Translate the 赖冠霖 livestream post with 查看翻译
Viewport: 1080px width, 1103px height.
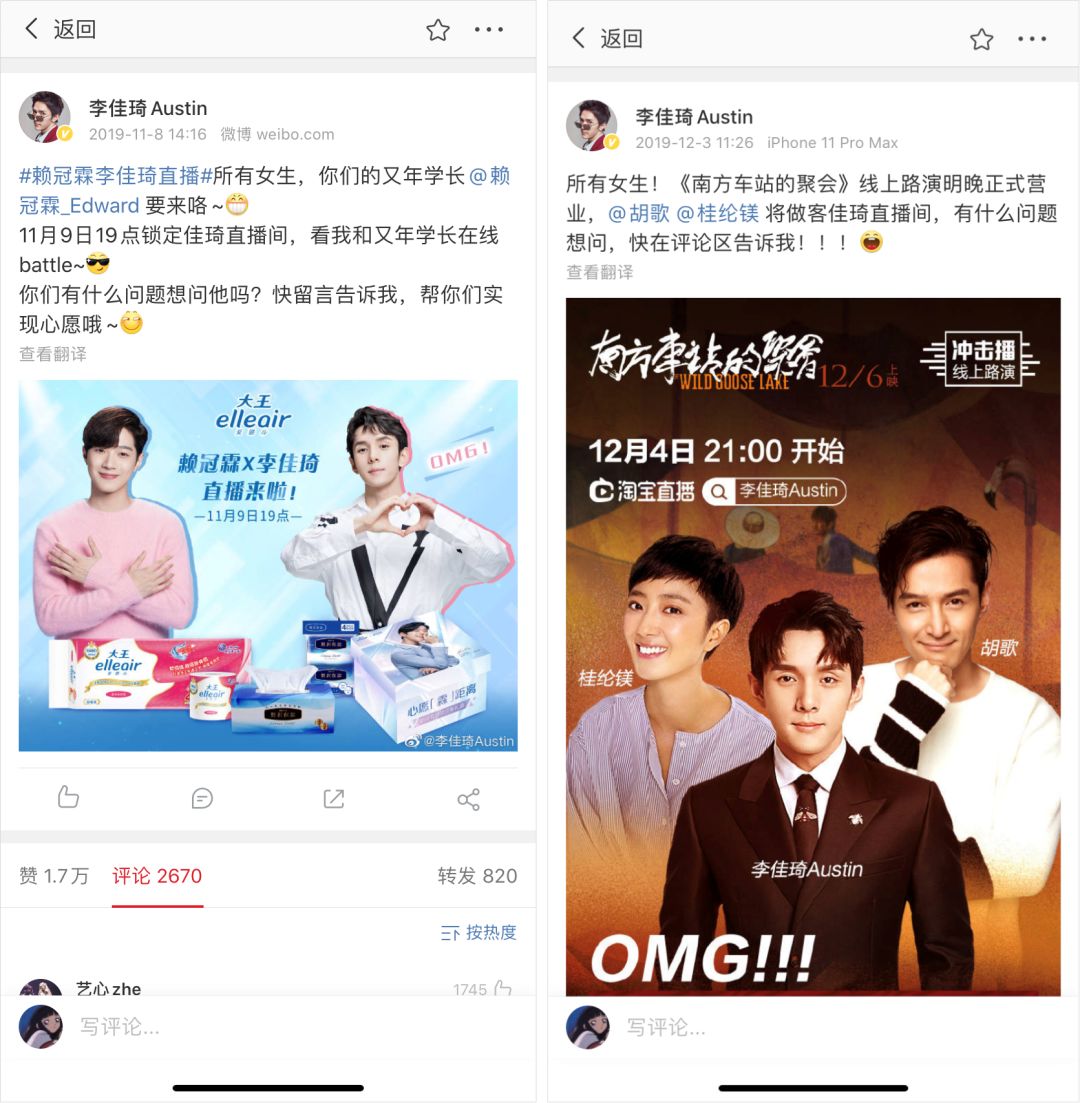[x=53, y=354]
